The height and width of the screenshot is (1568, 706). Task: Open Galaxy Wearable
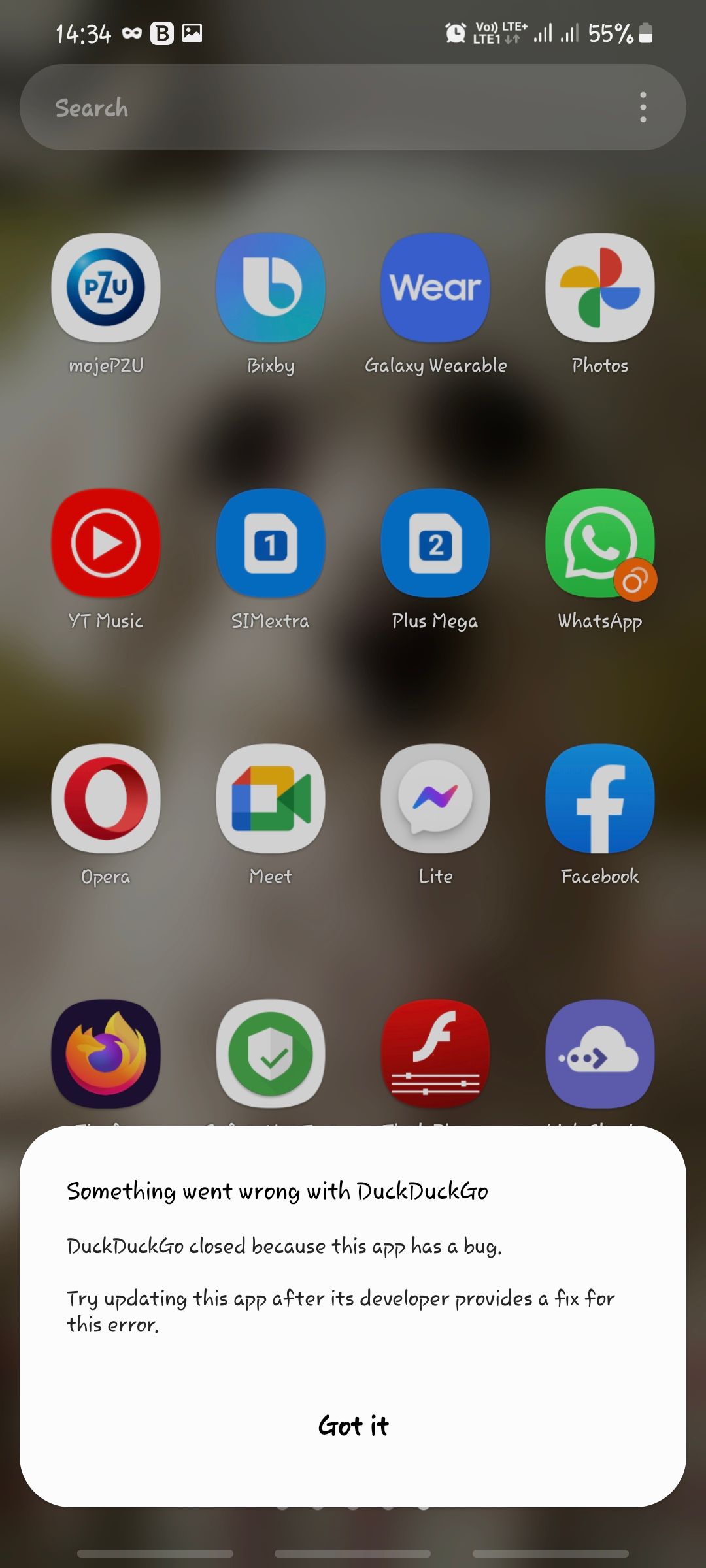pyautogui.click(x=435, y=289)
